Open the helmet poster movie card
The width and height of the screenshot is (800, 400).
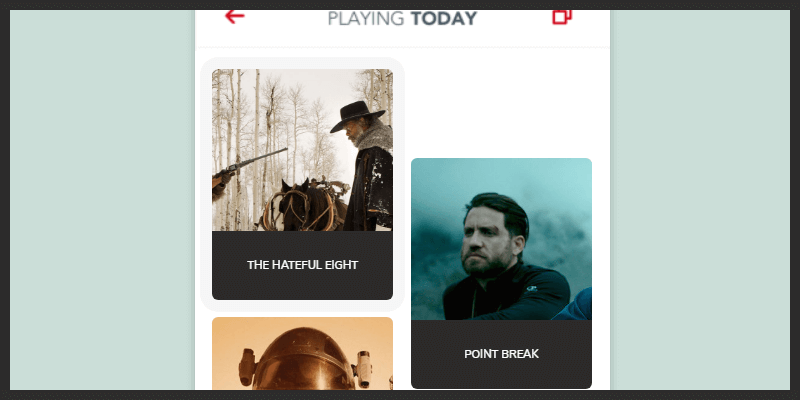click(x=302, y=355)
